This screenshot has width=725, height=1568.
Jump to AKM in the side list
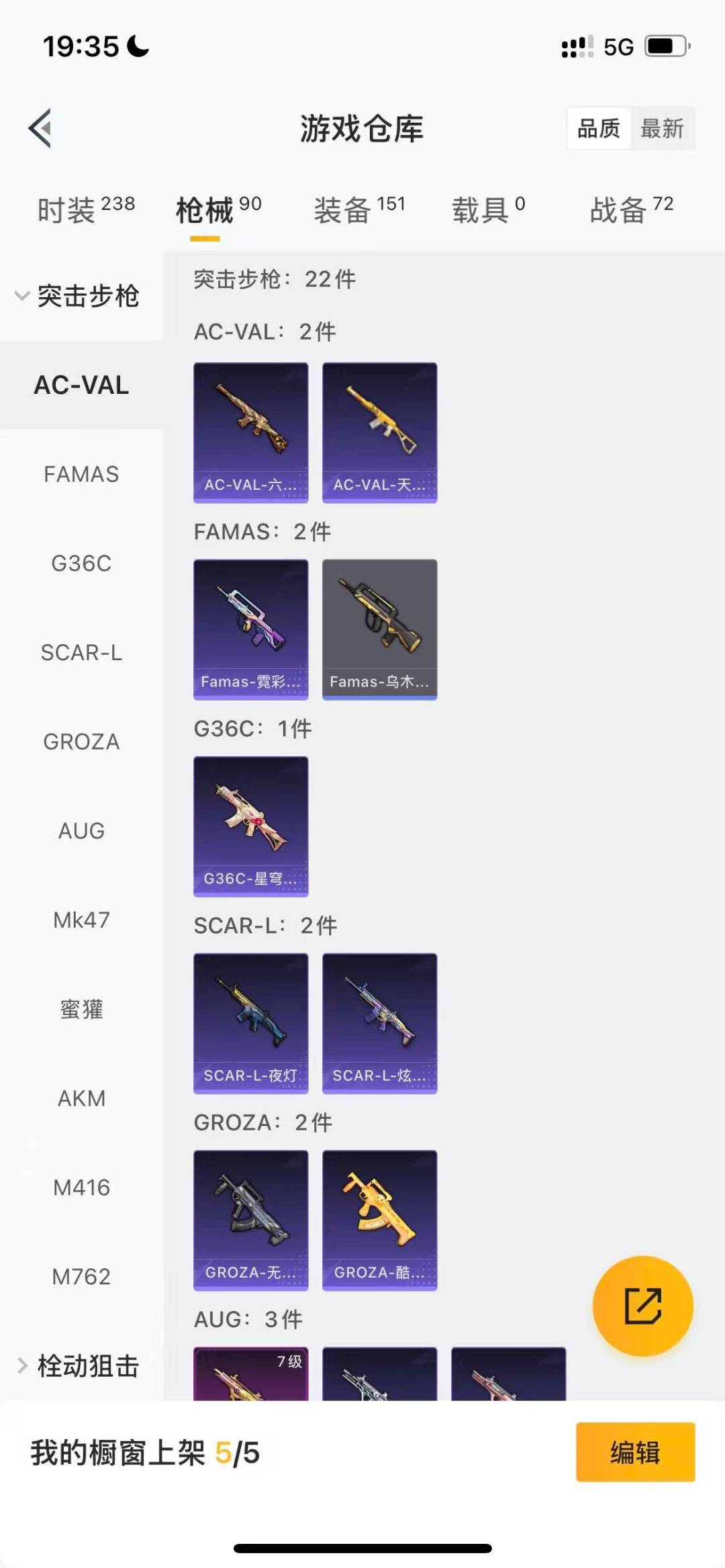tap(81, 1098)
